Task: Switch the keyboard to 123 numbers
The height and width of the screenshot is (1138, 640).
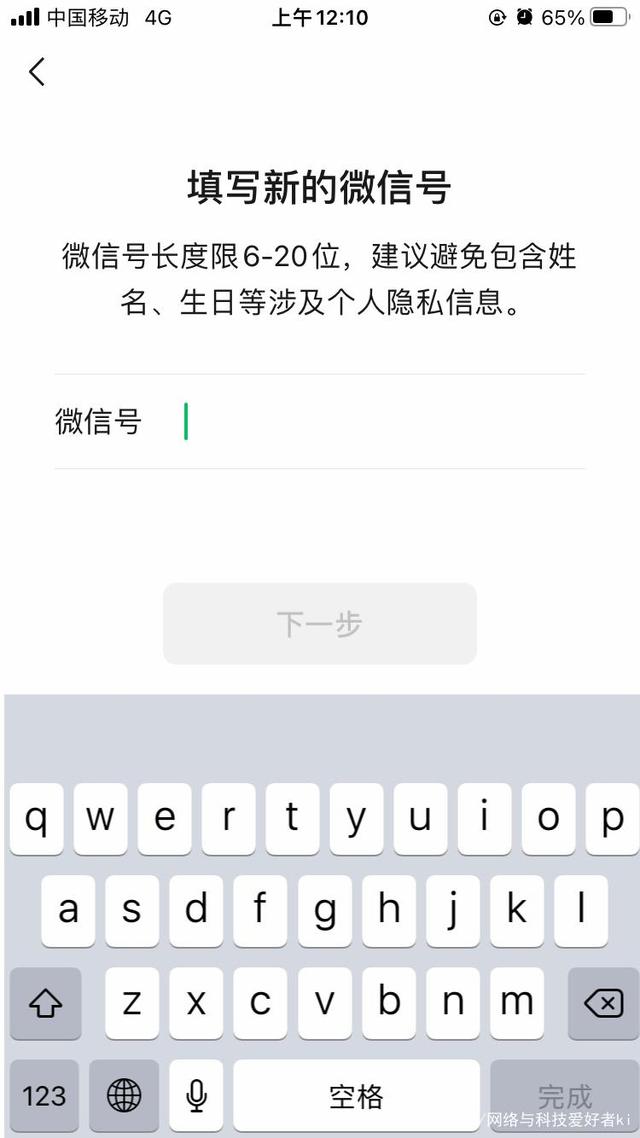Action: (44, 1096)
